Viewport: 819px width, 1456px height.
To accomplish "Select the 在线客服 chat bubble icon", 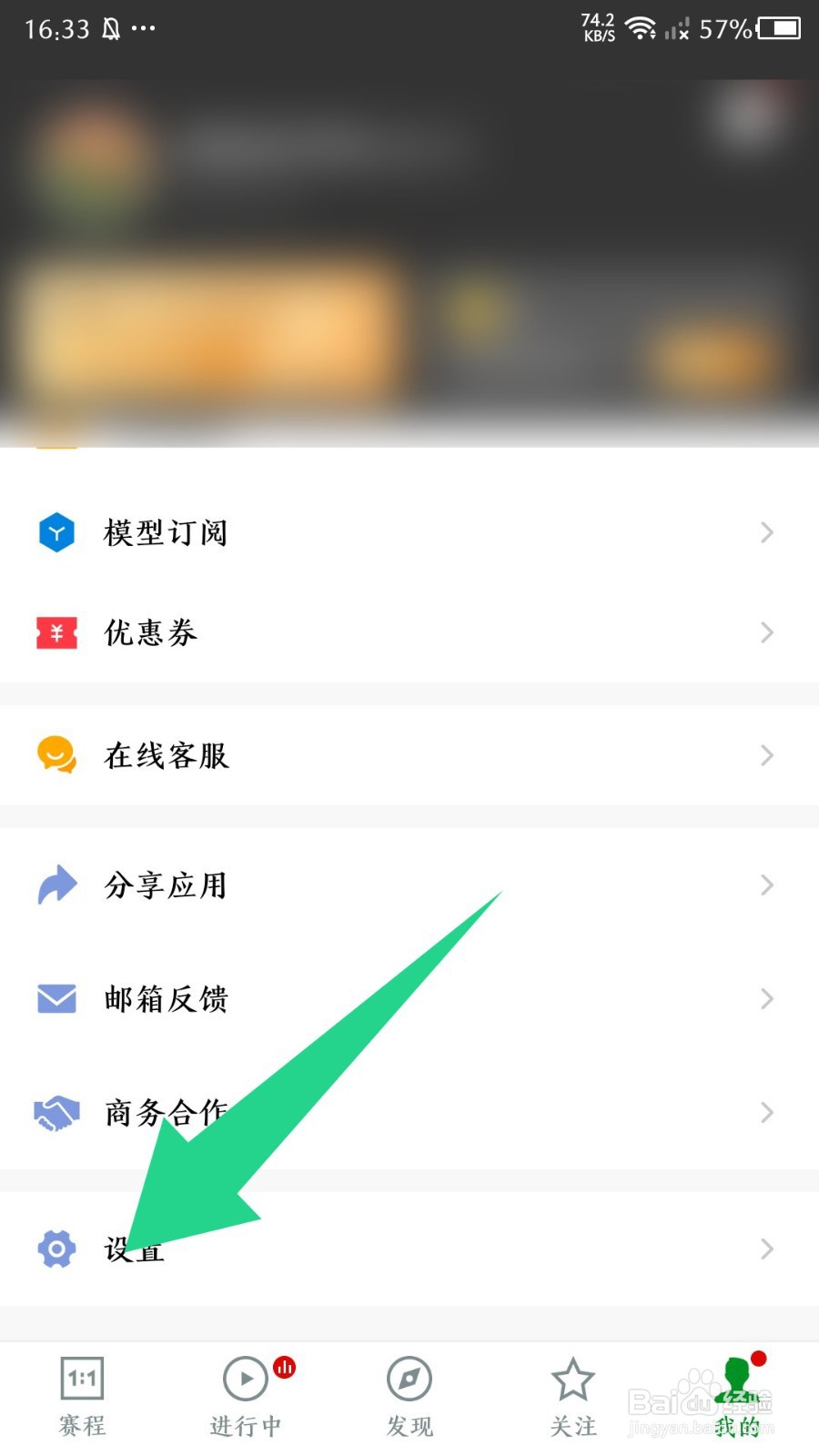I will [x=56, y=755].
